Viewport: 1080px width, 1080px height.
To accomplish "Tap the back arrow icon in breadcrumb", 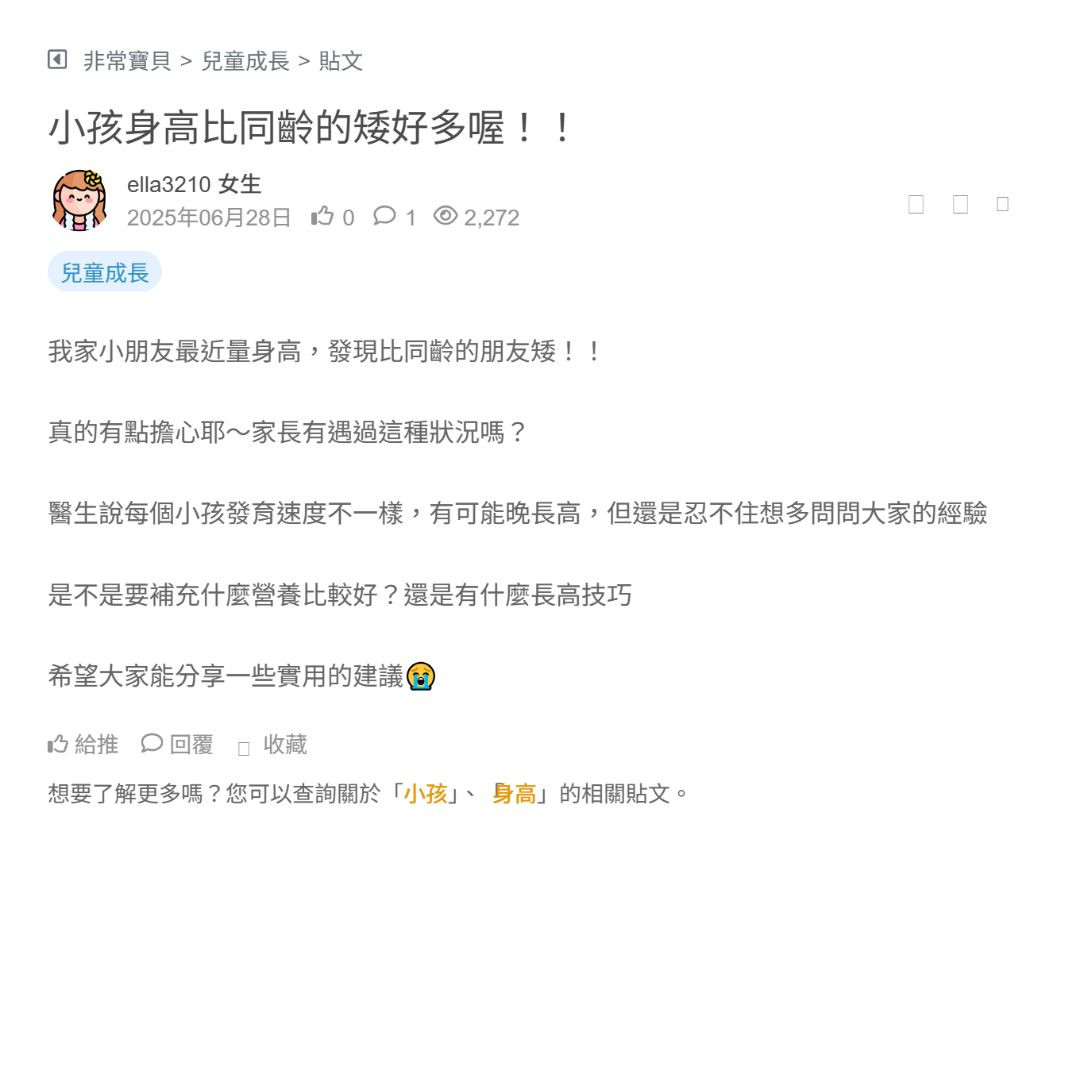I will tap(57, 60).
